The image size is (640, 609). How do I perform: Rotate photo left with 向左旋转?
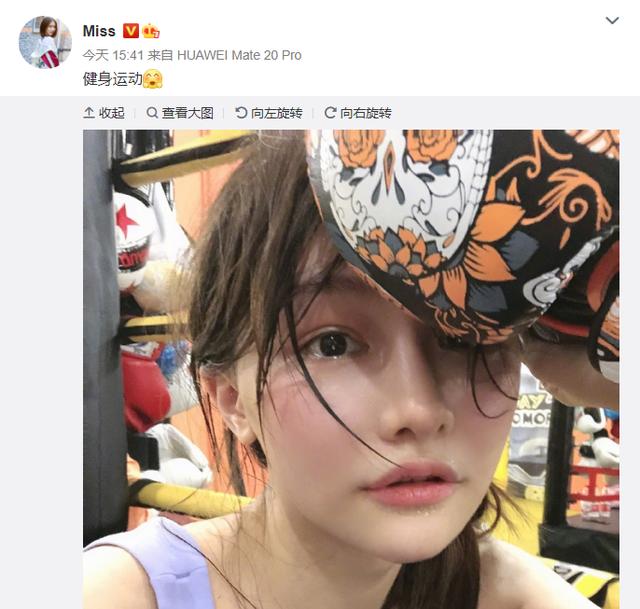pyautogui.click(x=268, y=113)
